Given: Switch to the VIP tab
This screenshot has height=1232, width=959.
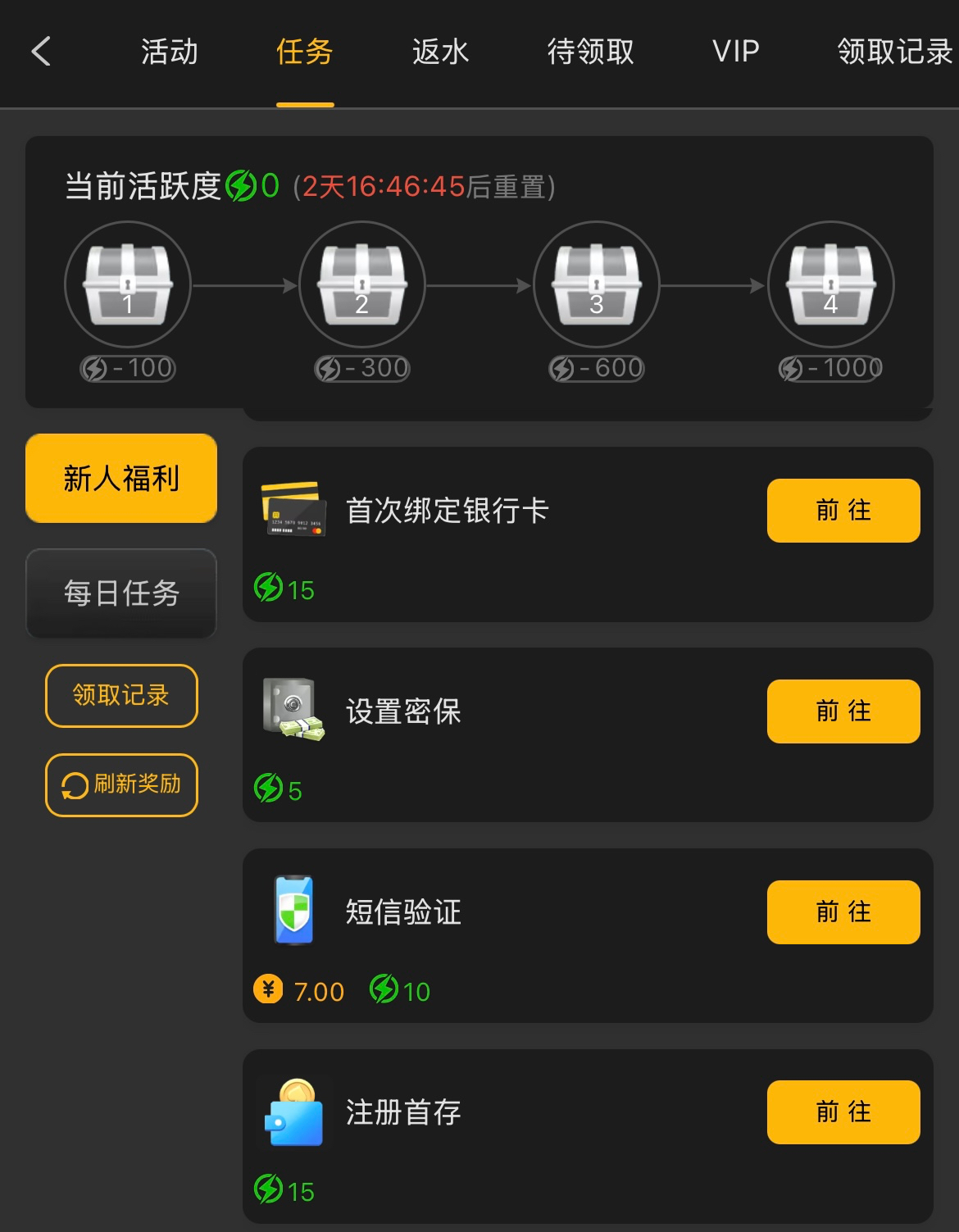Looking at the screenshot, I should click(735, 52).
